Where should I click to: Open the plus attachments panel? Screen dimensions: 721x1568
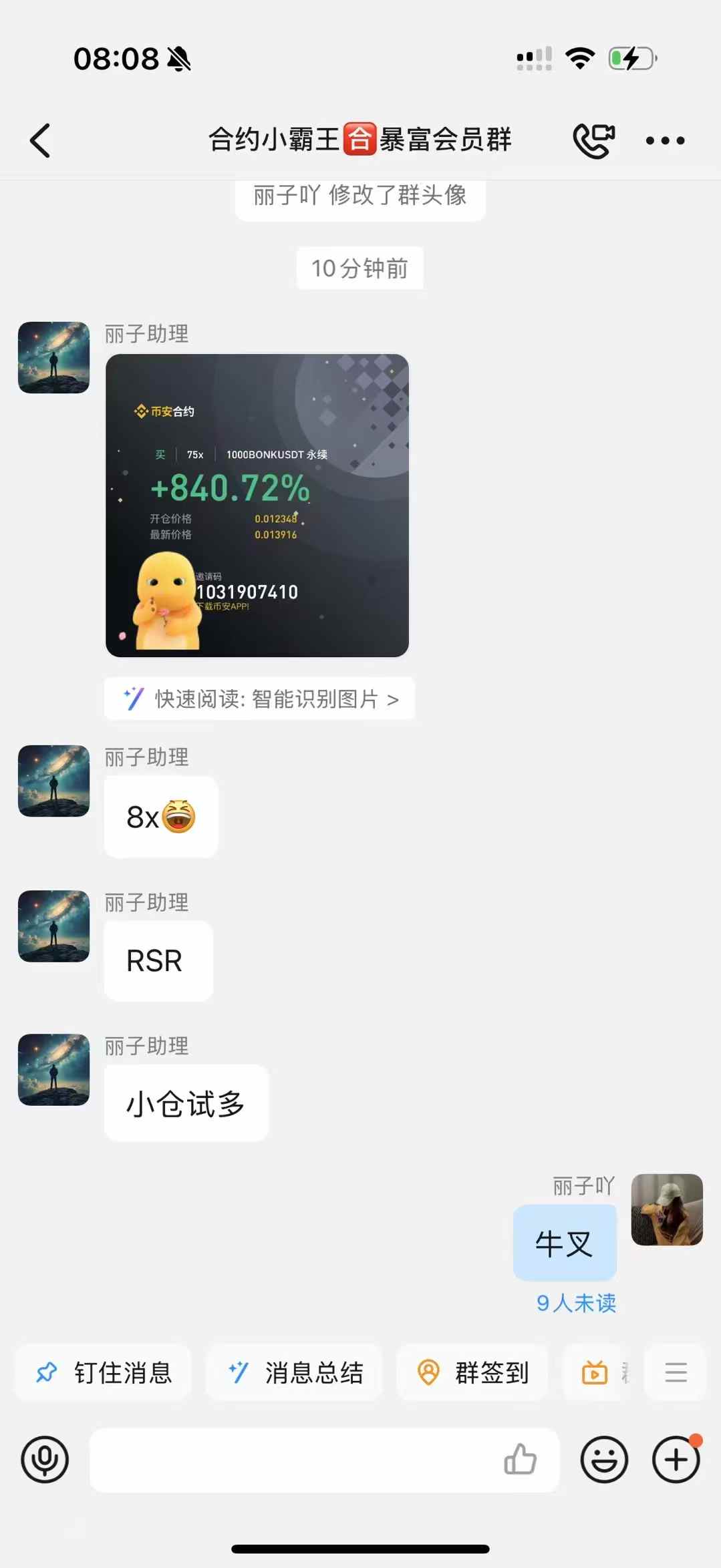click(676, 1459)
